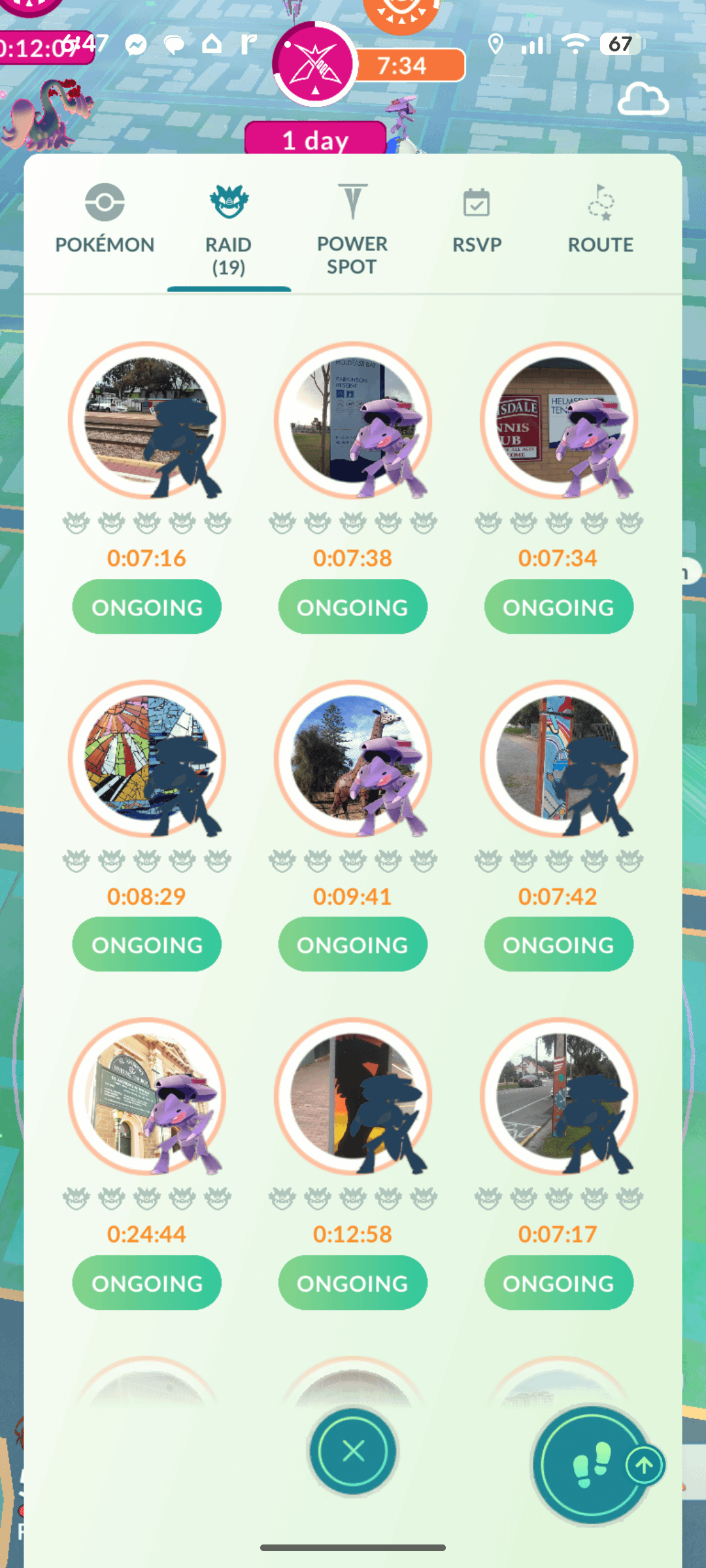Switch to the RSVP tab
The image size is (706, 1568).
click(477, 220)
